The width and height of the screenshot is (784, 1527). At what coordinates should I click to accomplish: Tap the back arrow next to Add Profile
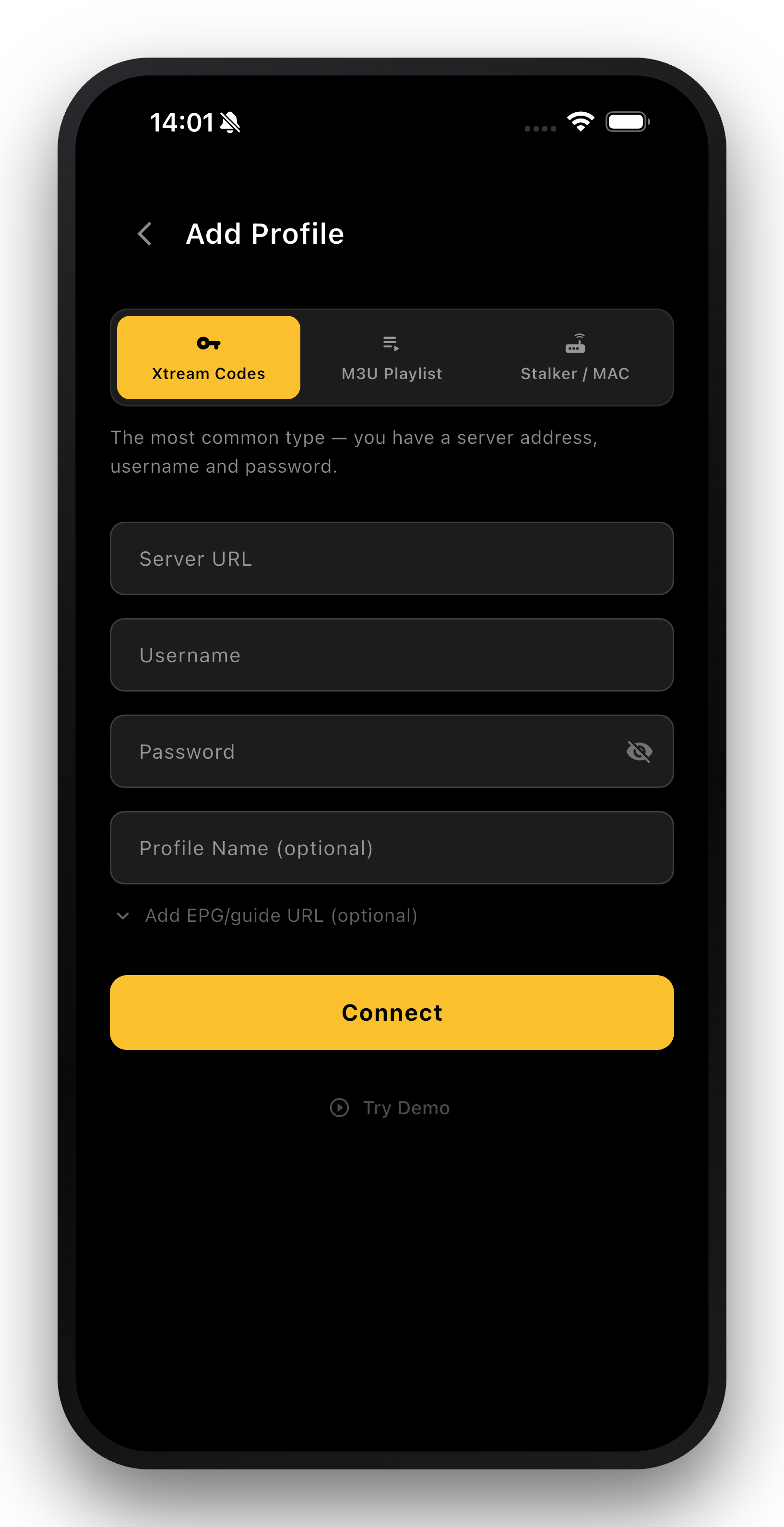pos(145,234)
